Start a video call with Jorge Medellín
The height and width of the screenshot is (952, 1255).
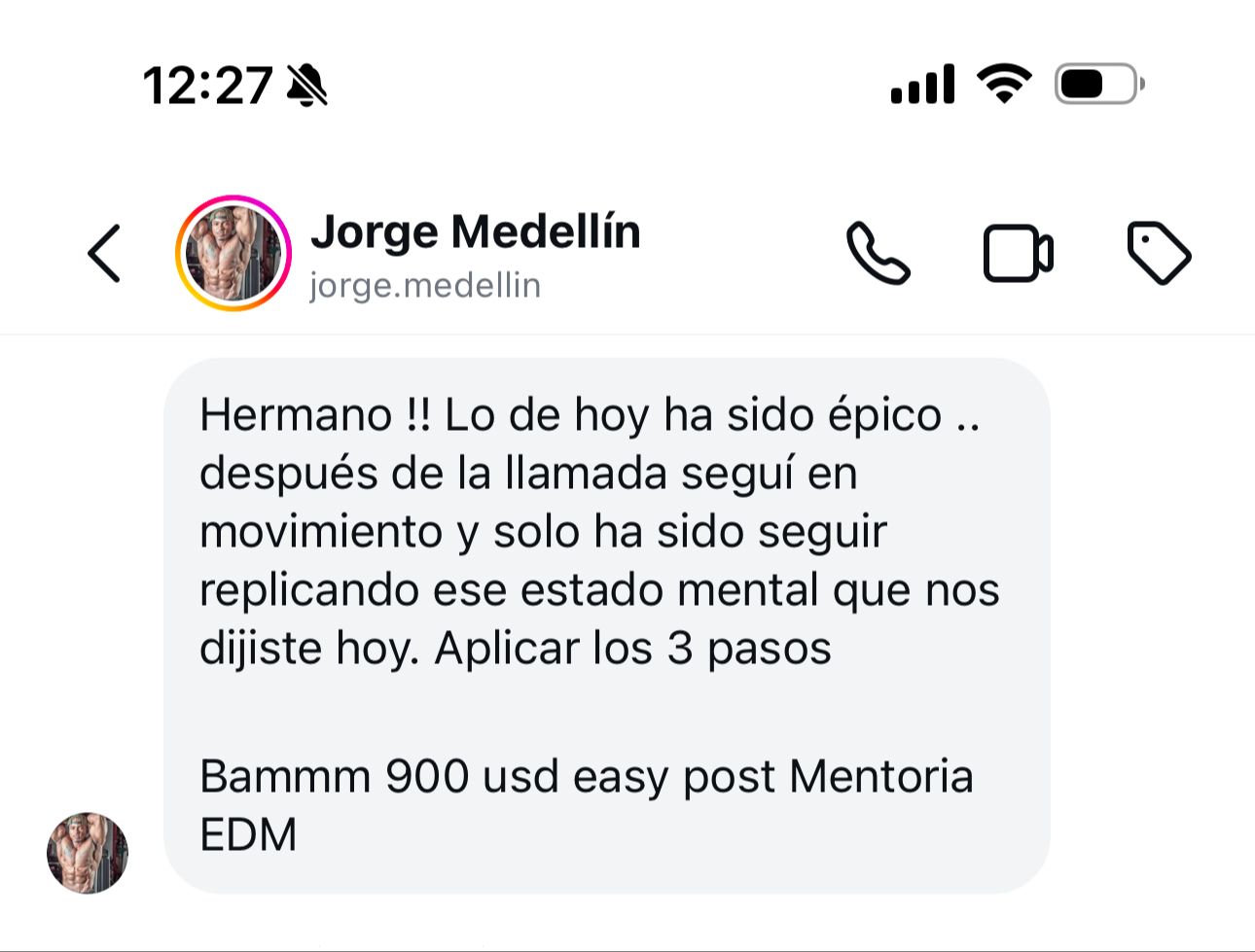click(x=1018, y=254)
